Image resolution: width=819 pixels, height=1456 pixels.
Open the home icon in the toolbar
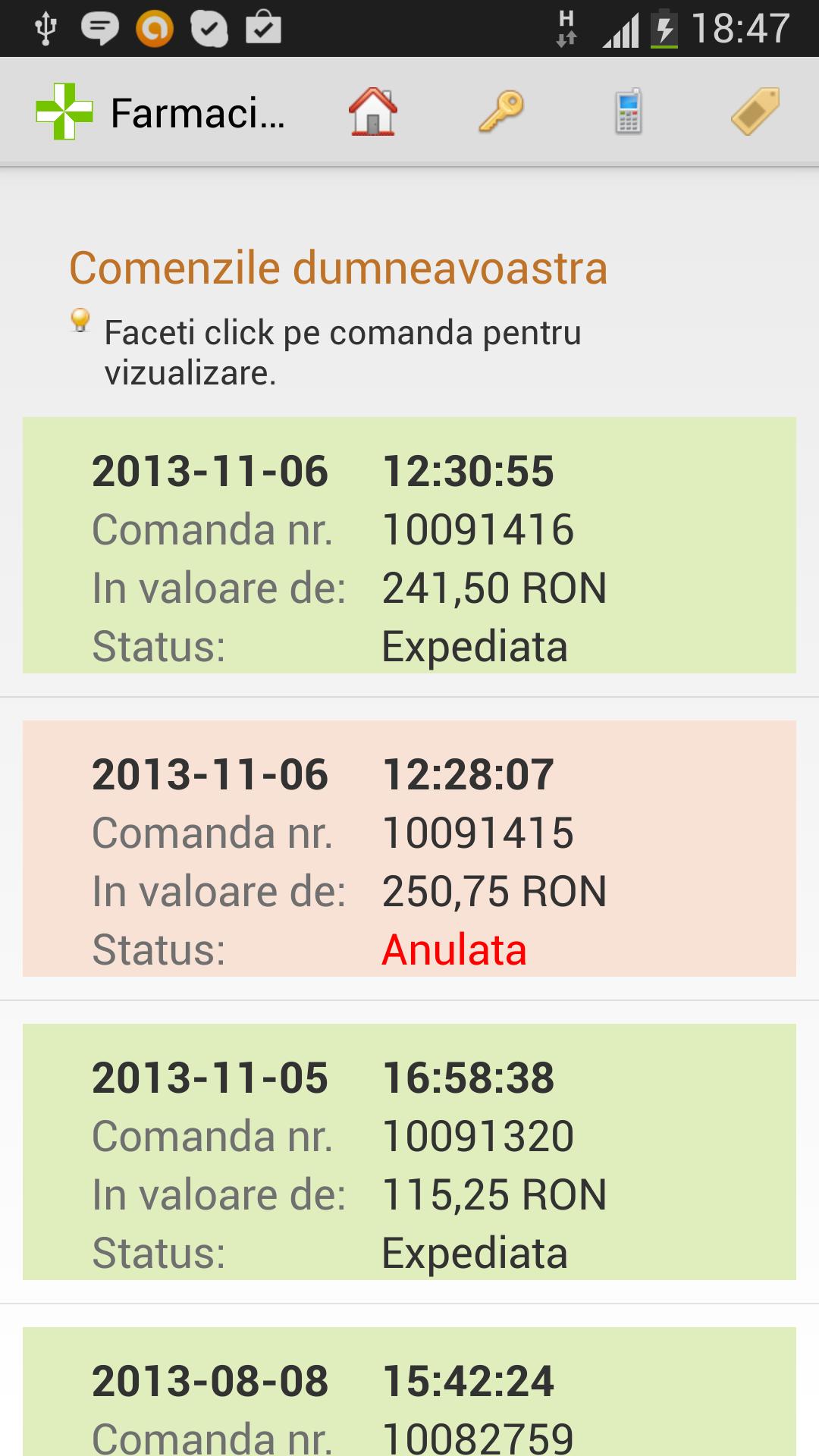372,112
